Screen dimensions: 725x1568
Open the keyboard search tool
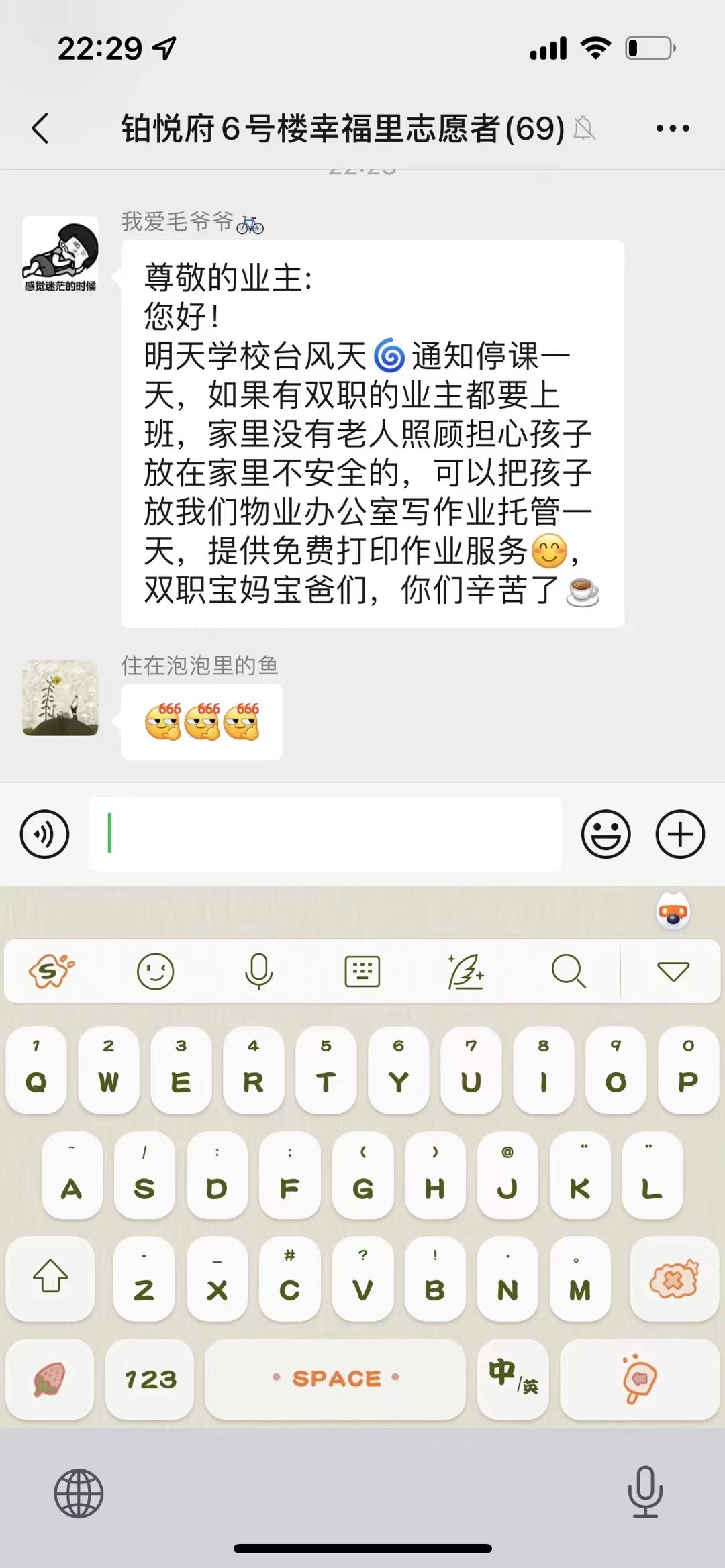pyautogui.click(x=569, y=971)
